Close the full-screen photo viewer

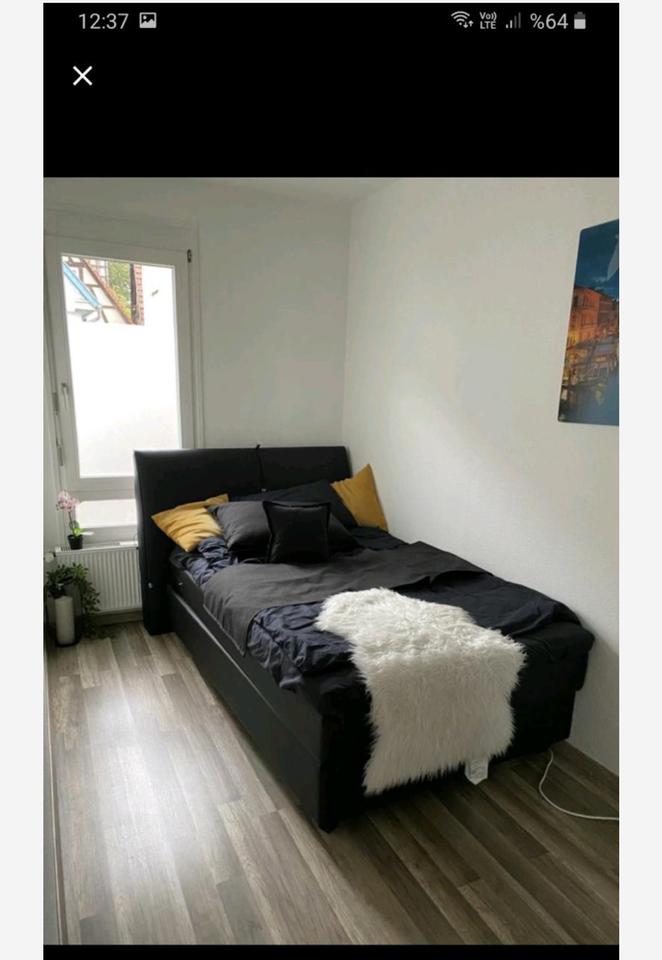click(x=82, y=76)
